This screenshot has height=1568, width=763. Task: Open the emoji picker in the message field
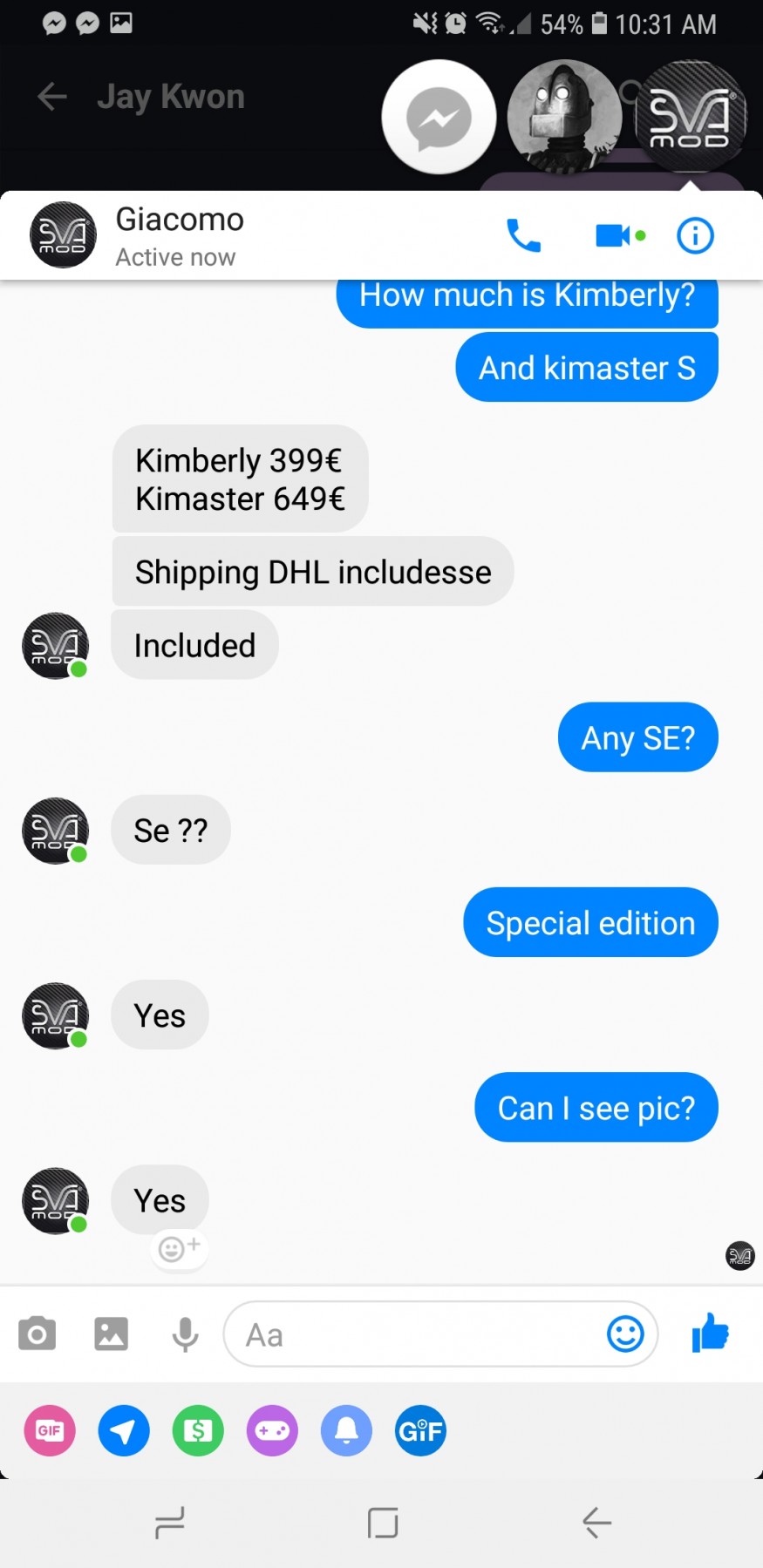point(625,1334)
